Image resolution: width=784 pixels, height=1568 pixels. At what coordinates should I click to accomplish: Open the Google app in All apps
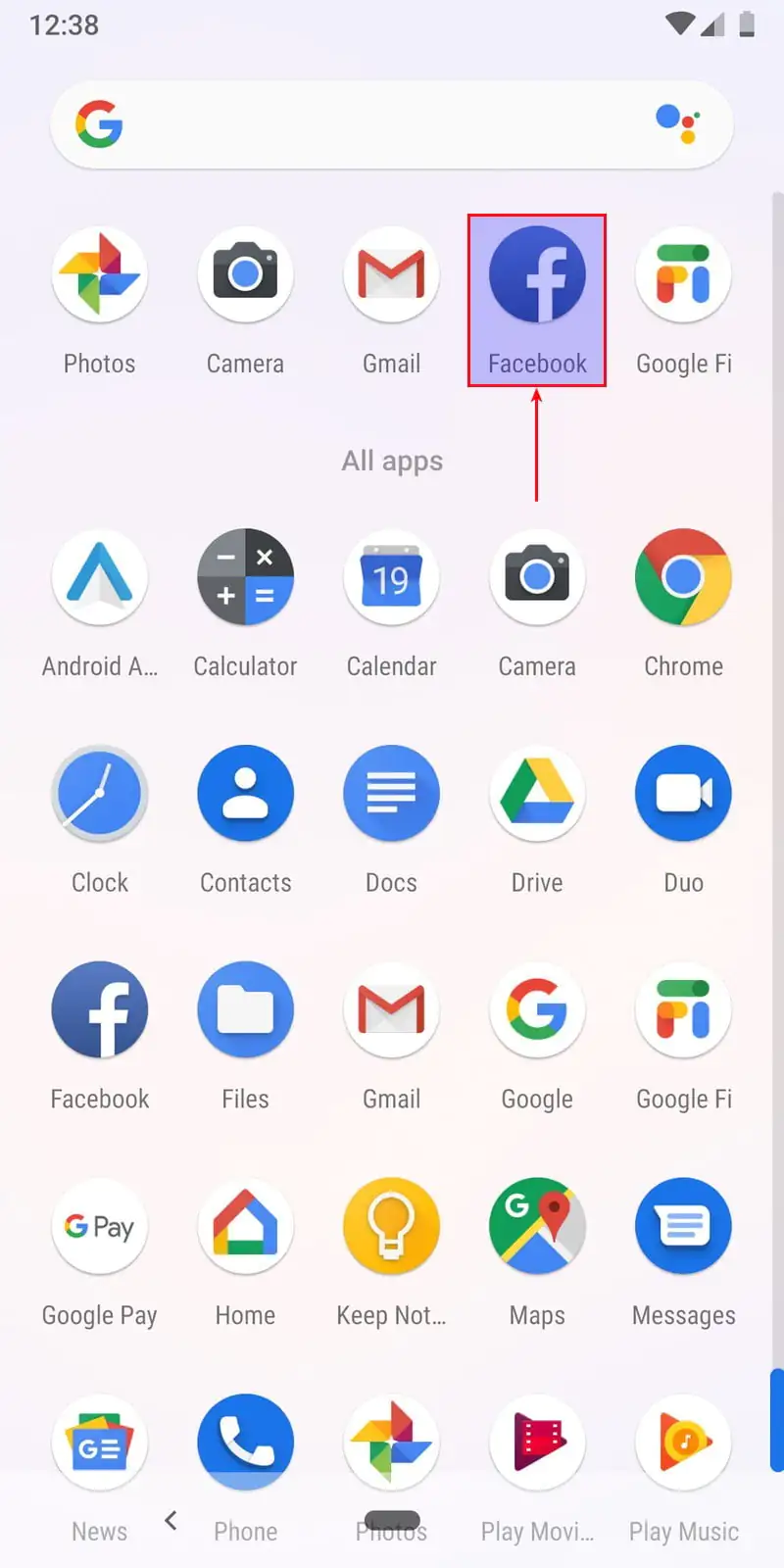537,1011
